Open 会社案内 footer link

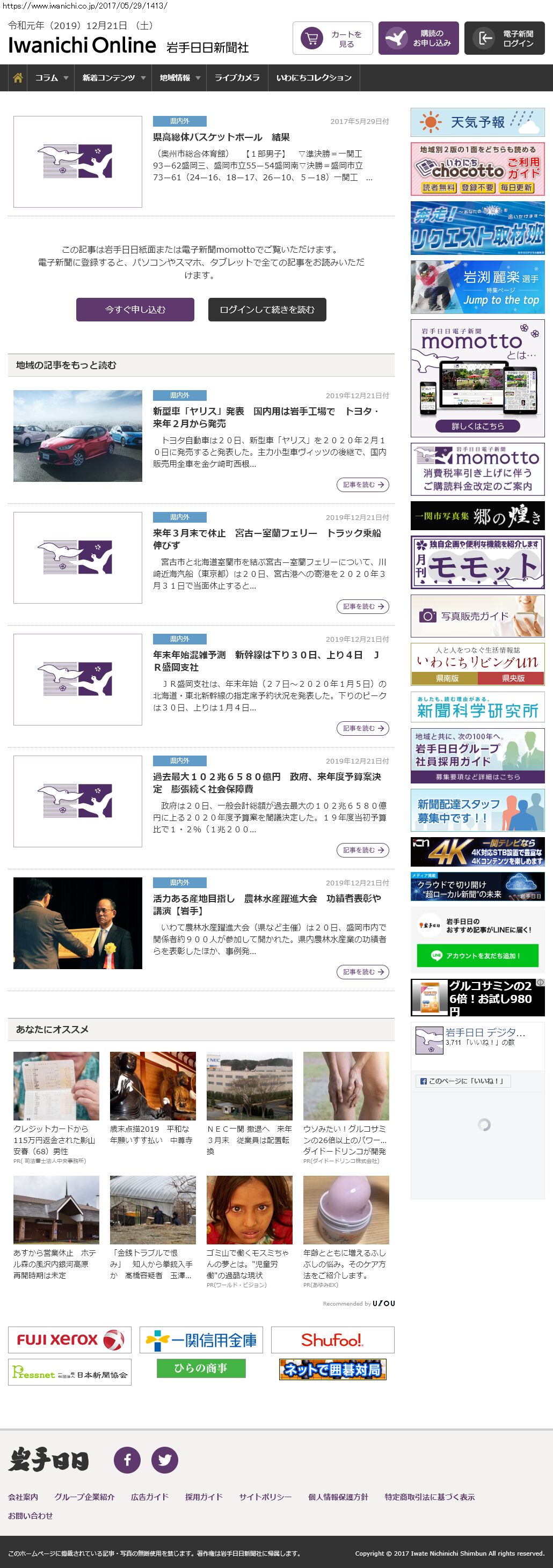pos(23,1496)
